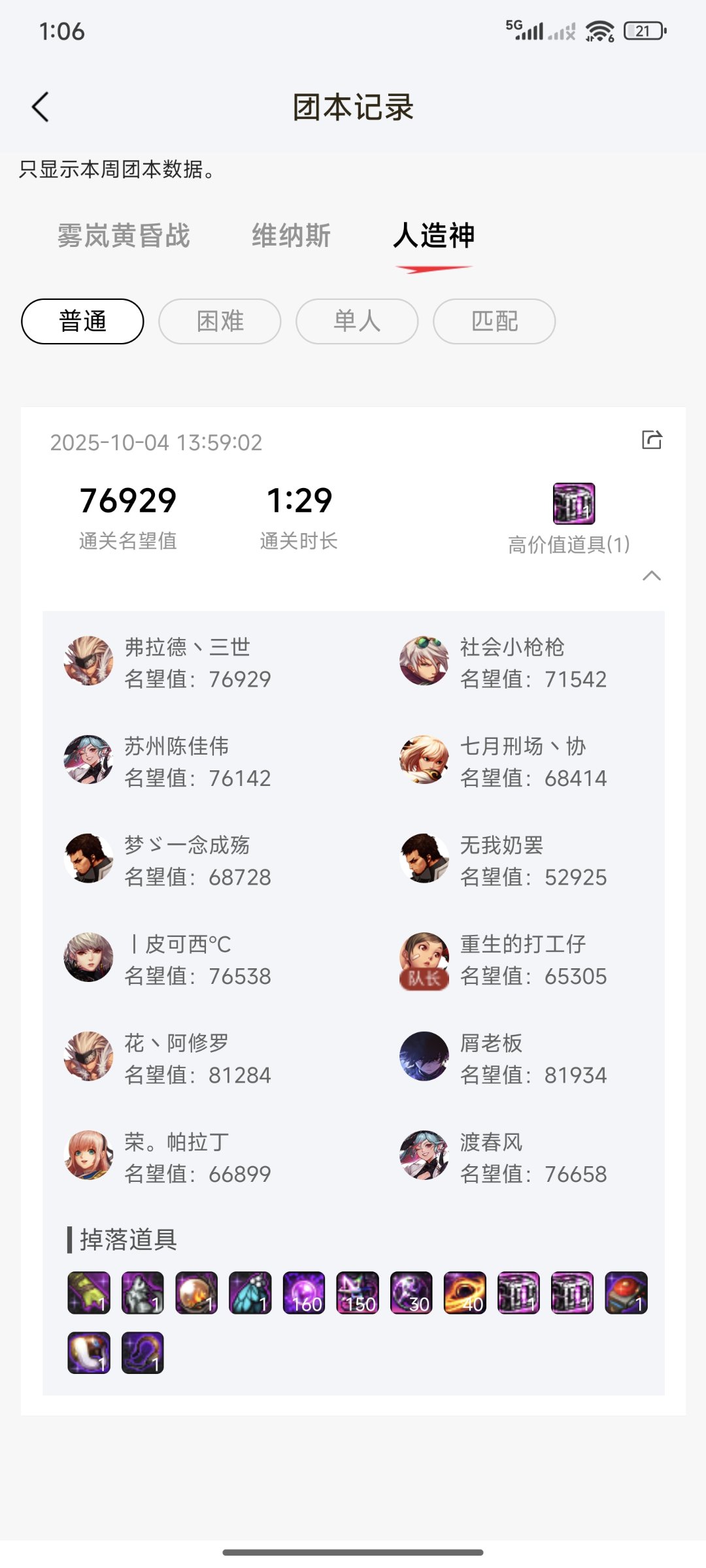Choose the 单人 filter chip
Image resolution: width=706 pixels, height=1568 pixels.
pos(357,321)
